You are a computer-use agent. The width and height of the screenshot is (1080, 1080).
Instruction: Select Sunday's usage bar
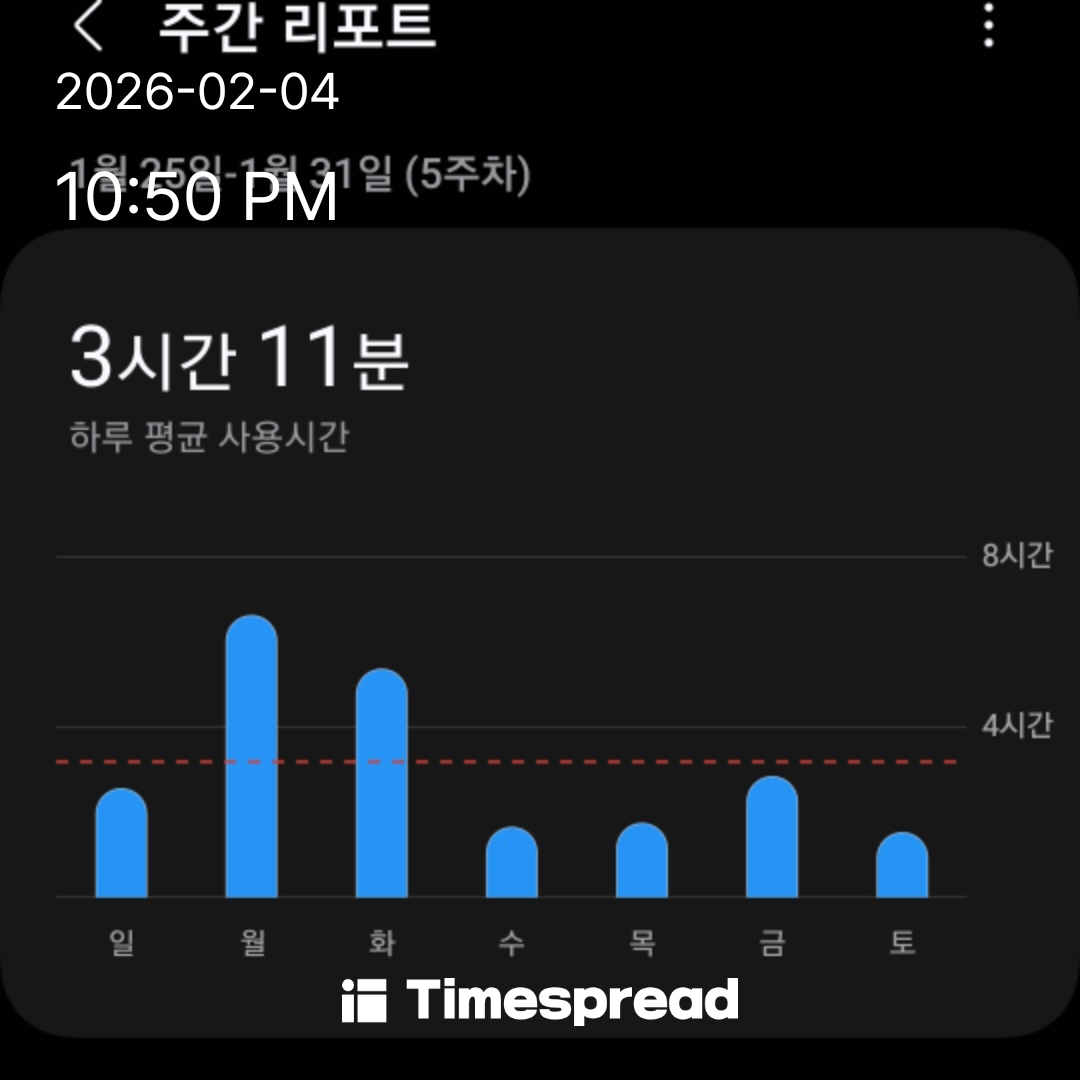[x=121, y=843]
